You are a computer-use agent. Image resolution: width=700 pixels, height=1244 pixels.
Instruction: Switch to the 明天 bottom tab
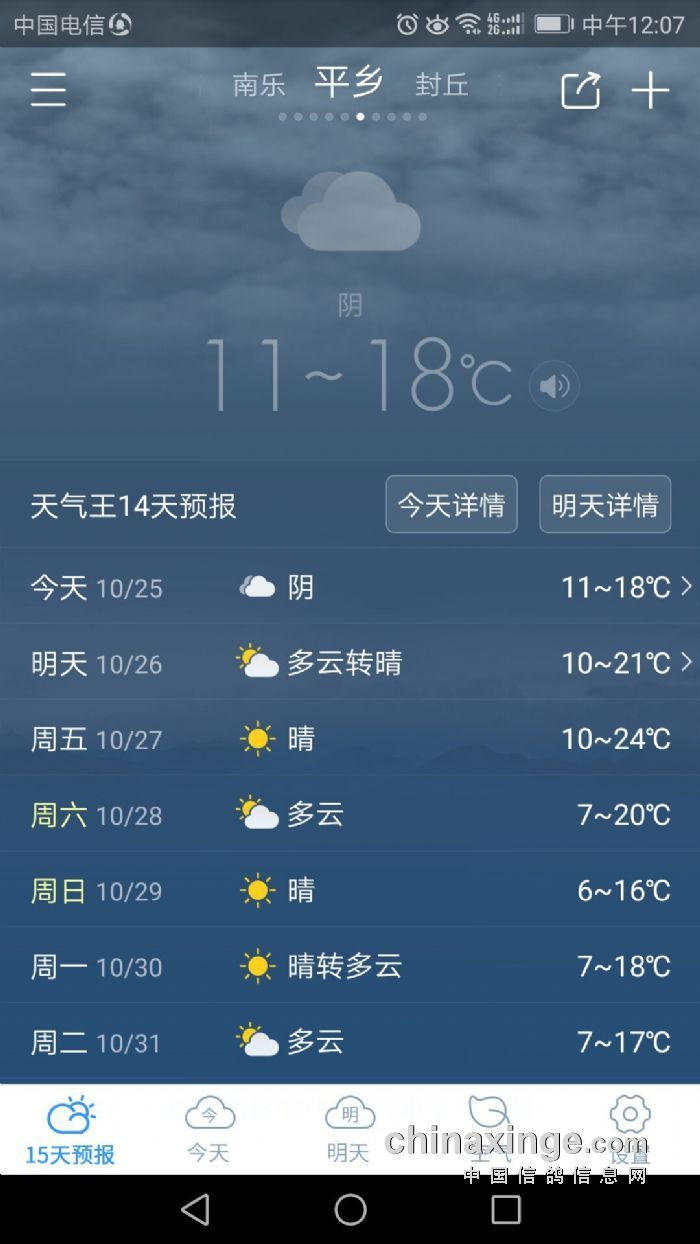(349, 1130)
